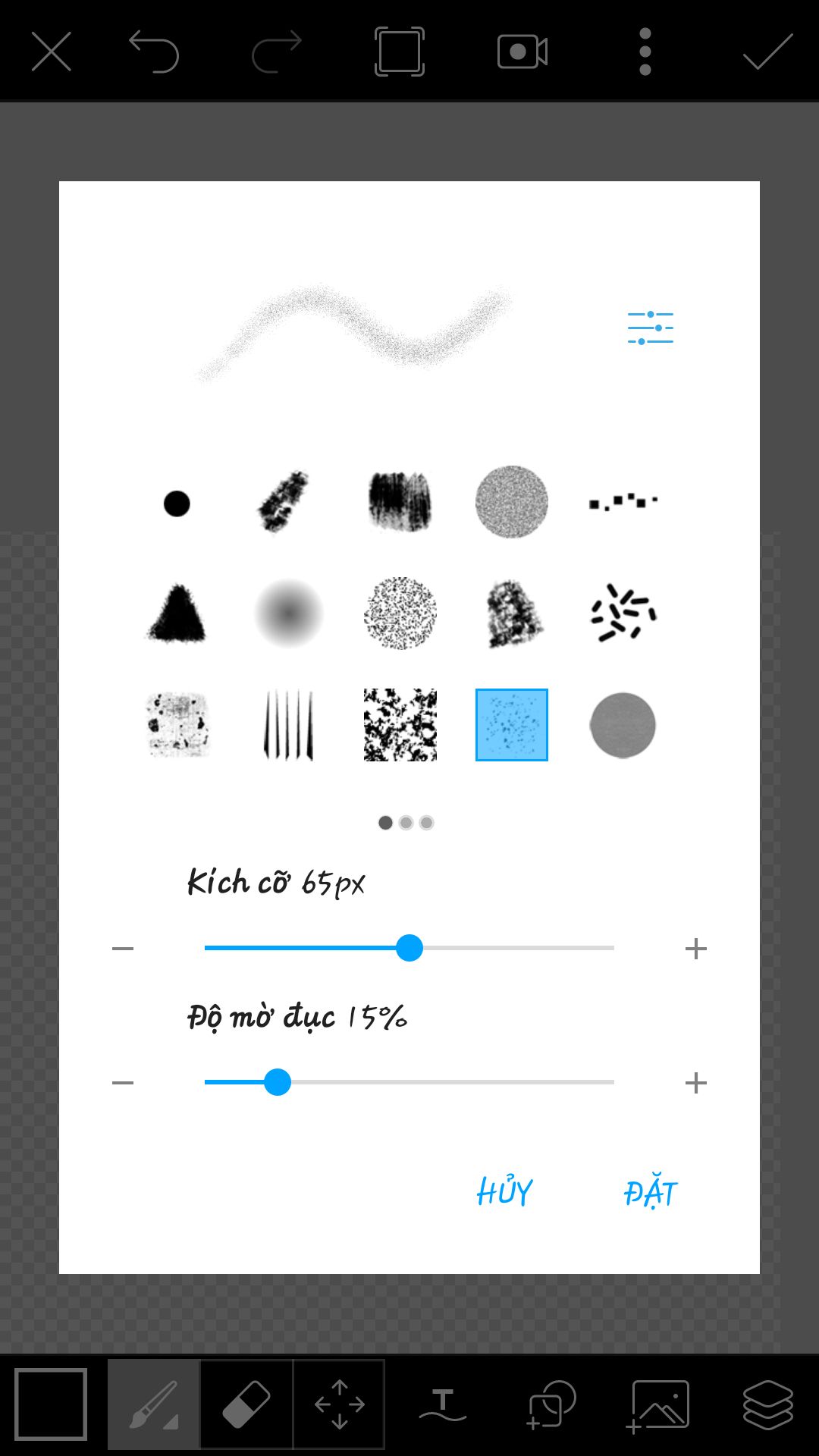Screen dimensions: 819x1456
Task: Open the advanced brush settings sliders icon
Action: point(650,328)
